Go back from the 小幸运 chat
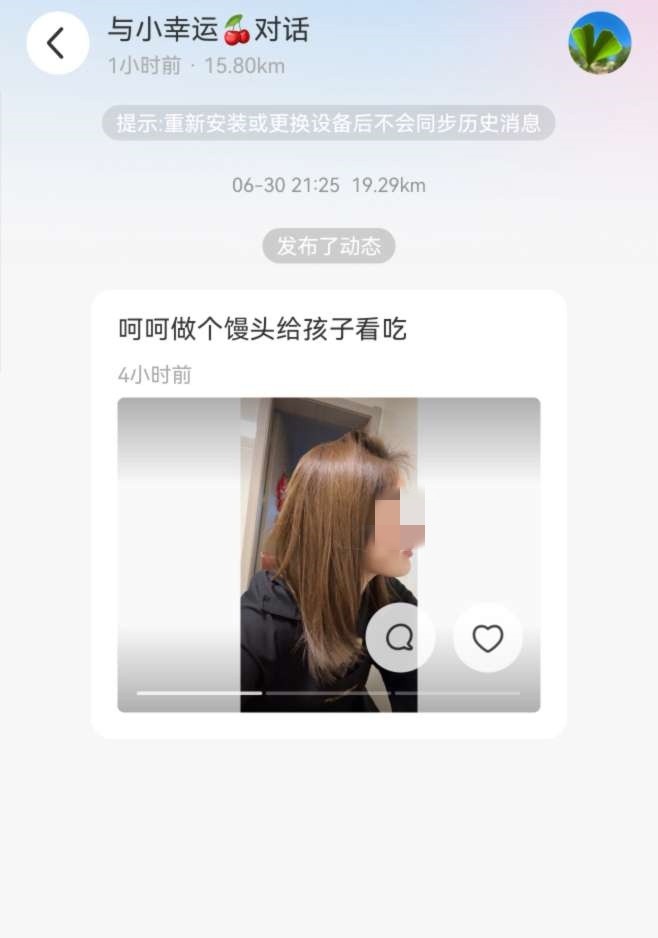Viewport: 658px width, 938px height. pos(57,43)
